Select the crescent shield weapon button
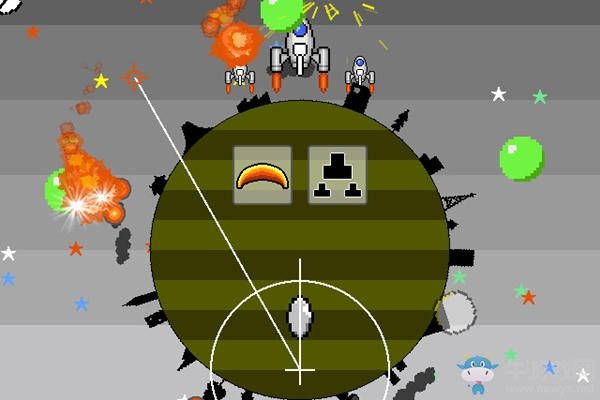Viewport: 600px width, 400px height. pyautogui.click(x=262, y=175)
